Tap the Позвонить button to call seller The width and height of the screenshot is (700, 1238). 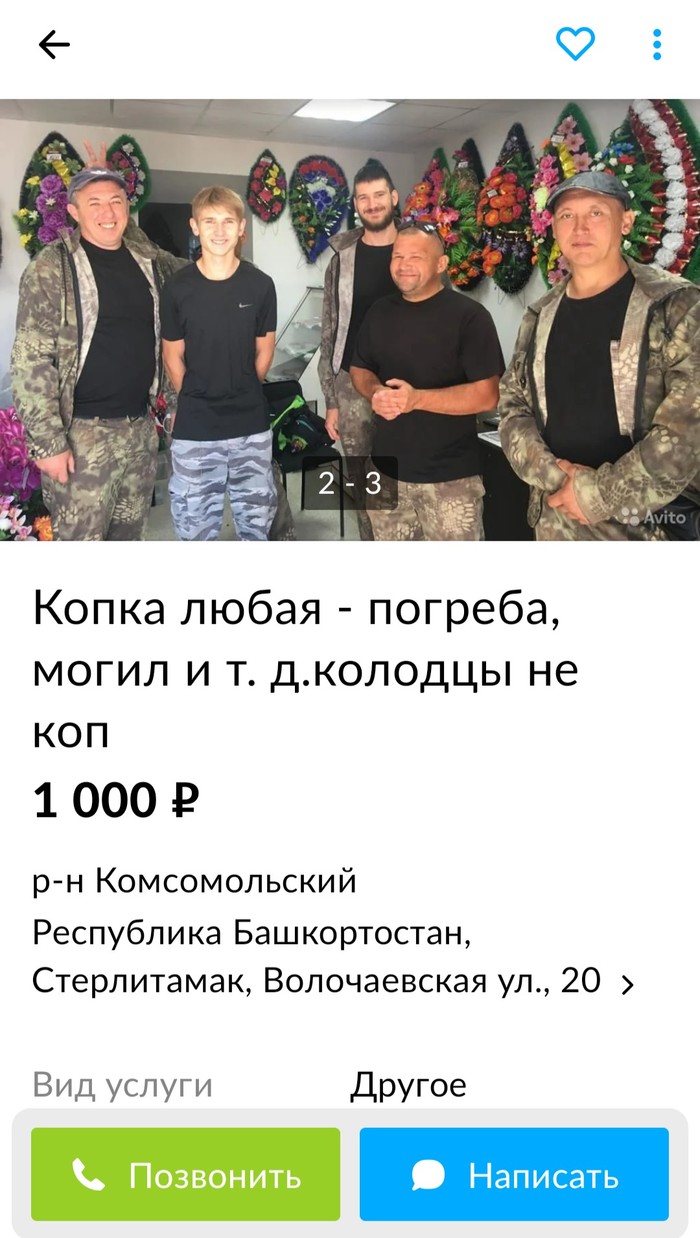[x=186, y=1175]
